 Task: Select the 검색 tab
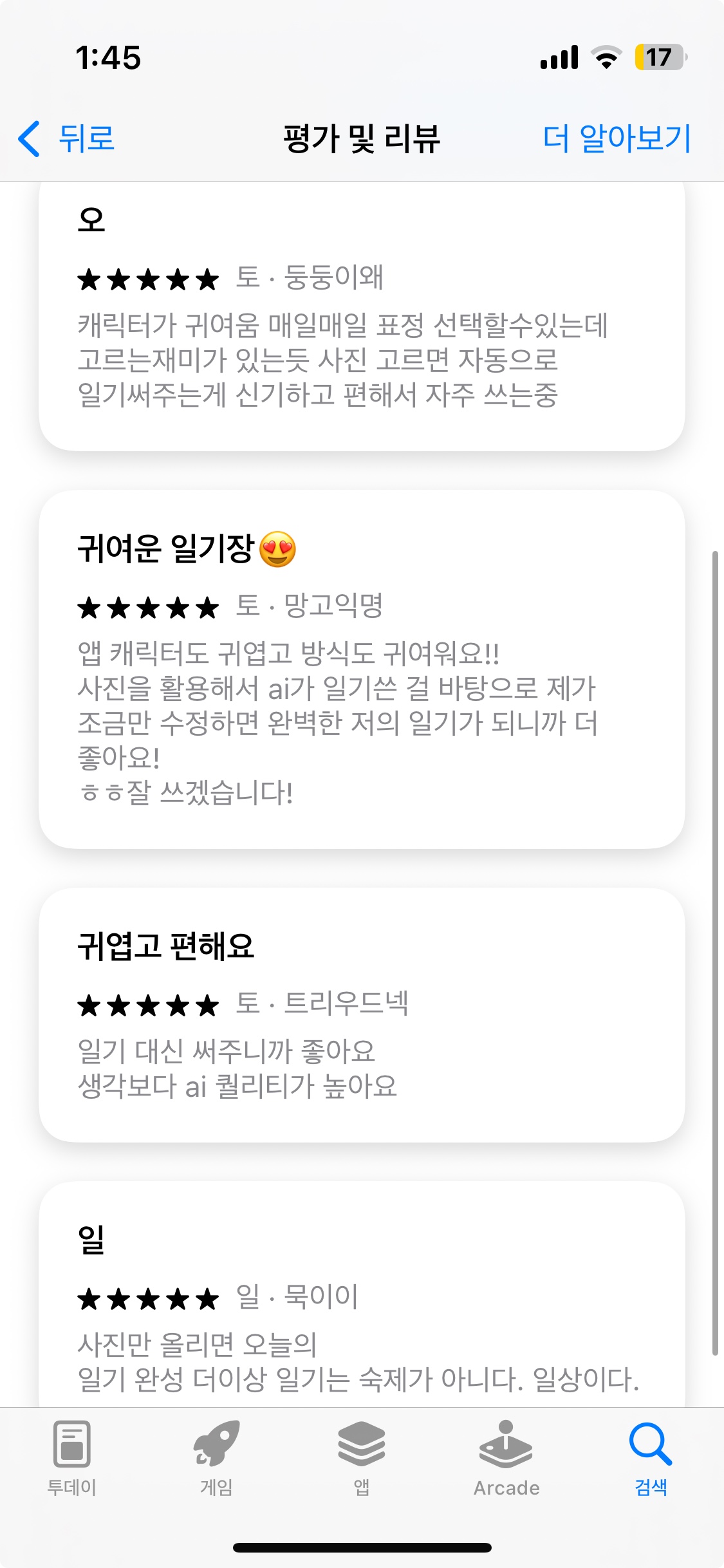[x=651, y=1458]
